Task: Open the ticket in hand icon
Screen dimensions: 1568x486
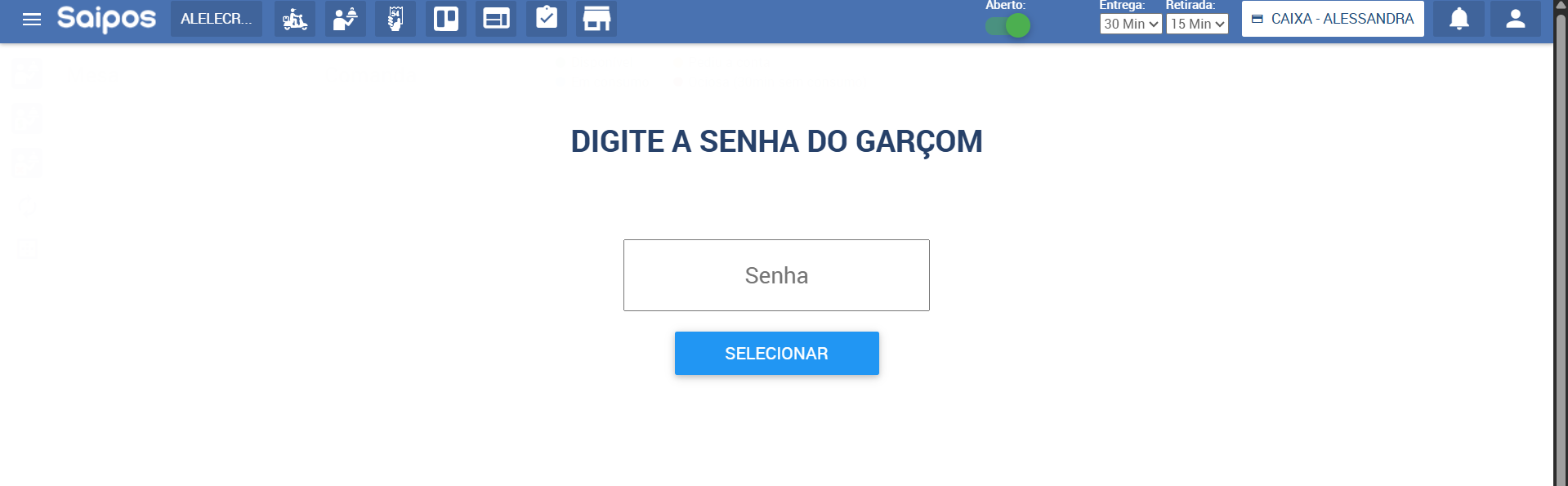Action: (x=395, y=19)
